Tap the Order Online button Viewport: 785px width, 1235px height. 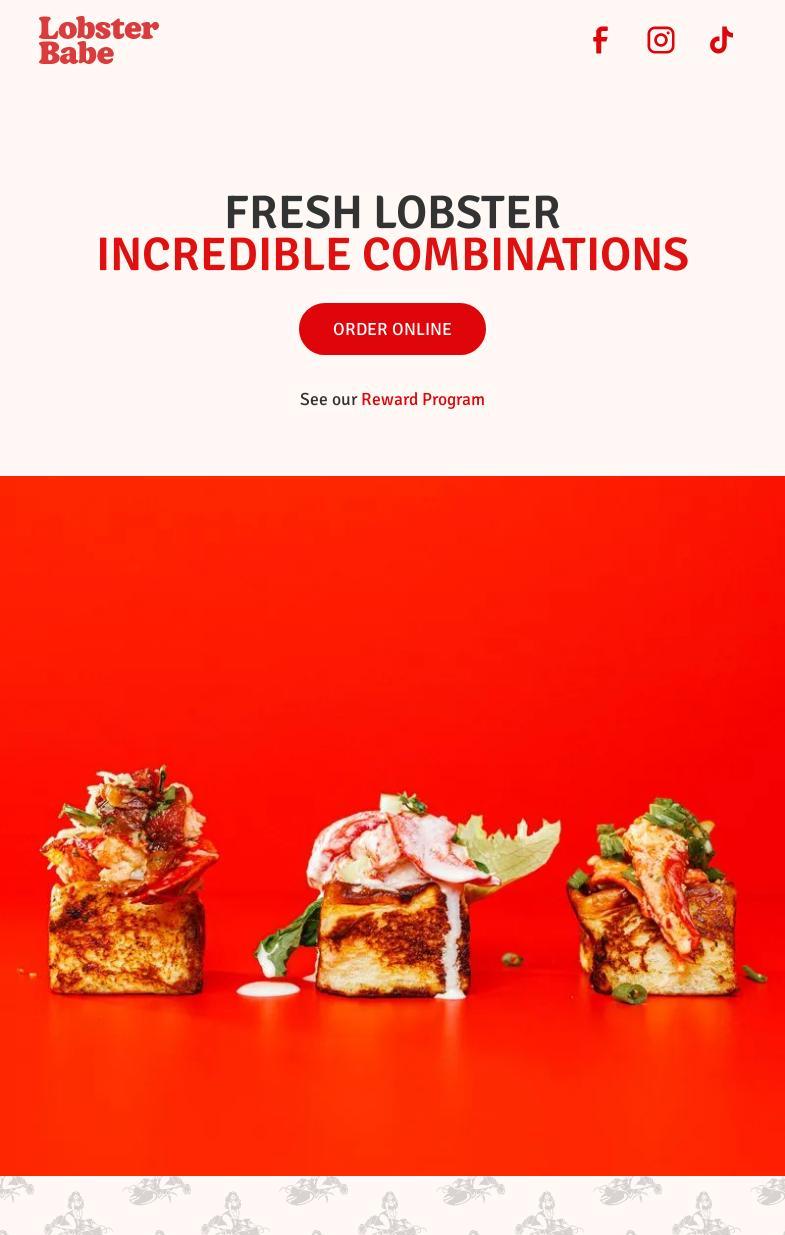click(392, 329)
